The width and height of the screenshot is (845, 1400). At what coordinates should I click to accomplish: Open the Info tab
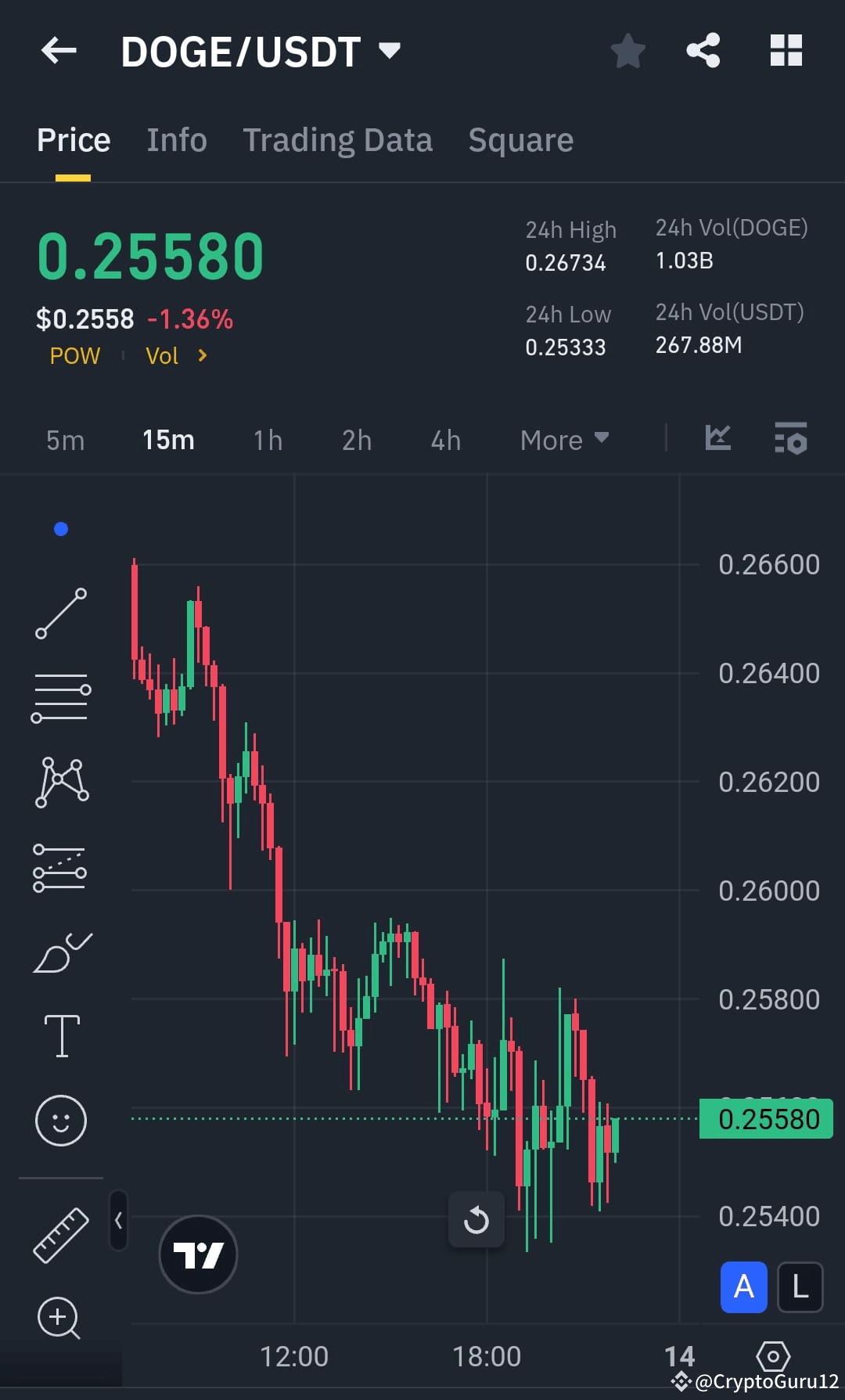tap(176, 139)
